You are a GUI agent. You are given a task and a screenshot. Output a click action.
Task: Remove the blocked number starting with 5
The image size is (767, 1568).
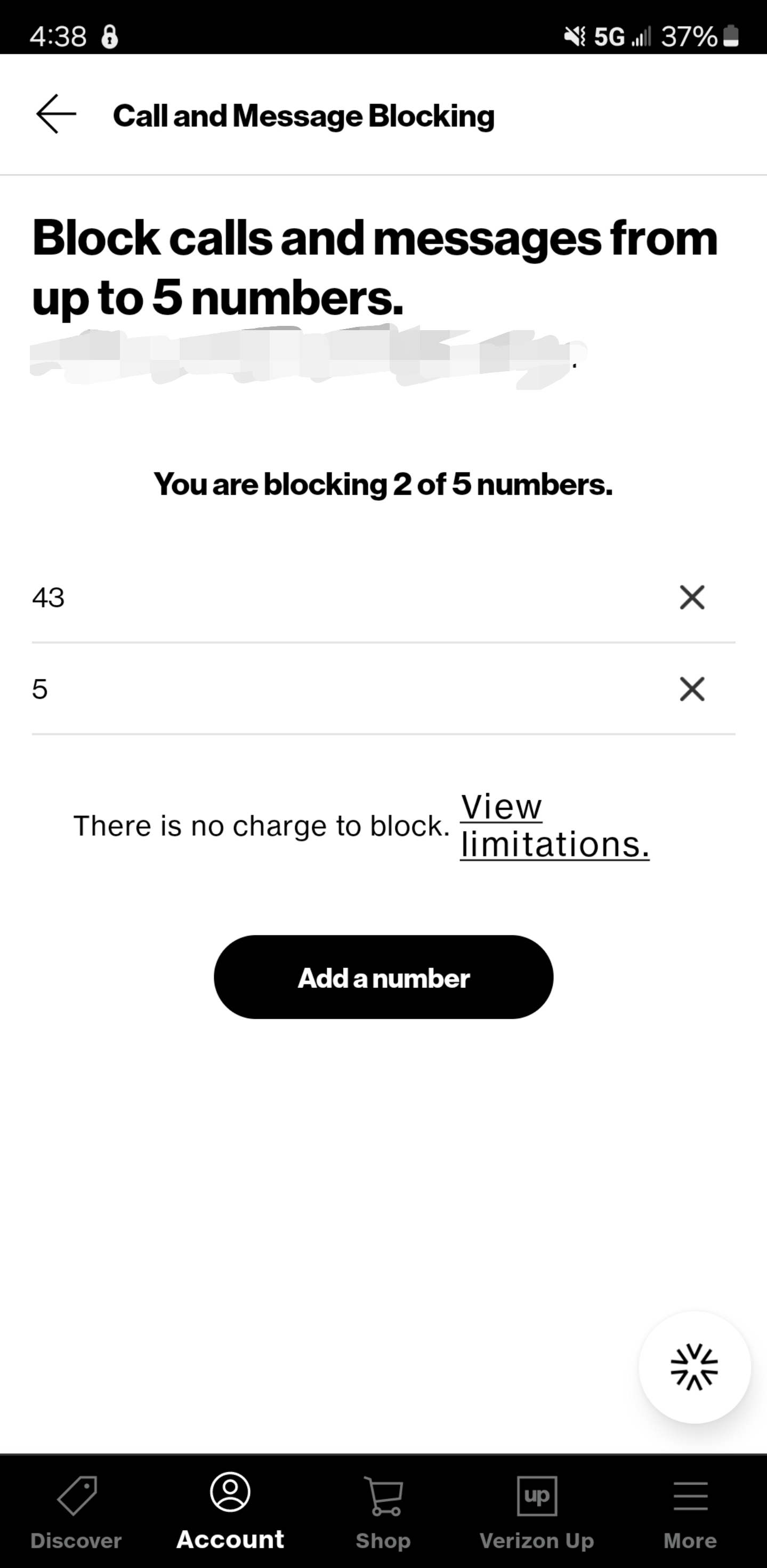tap(691, 689)
